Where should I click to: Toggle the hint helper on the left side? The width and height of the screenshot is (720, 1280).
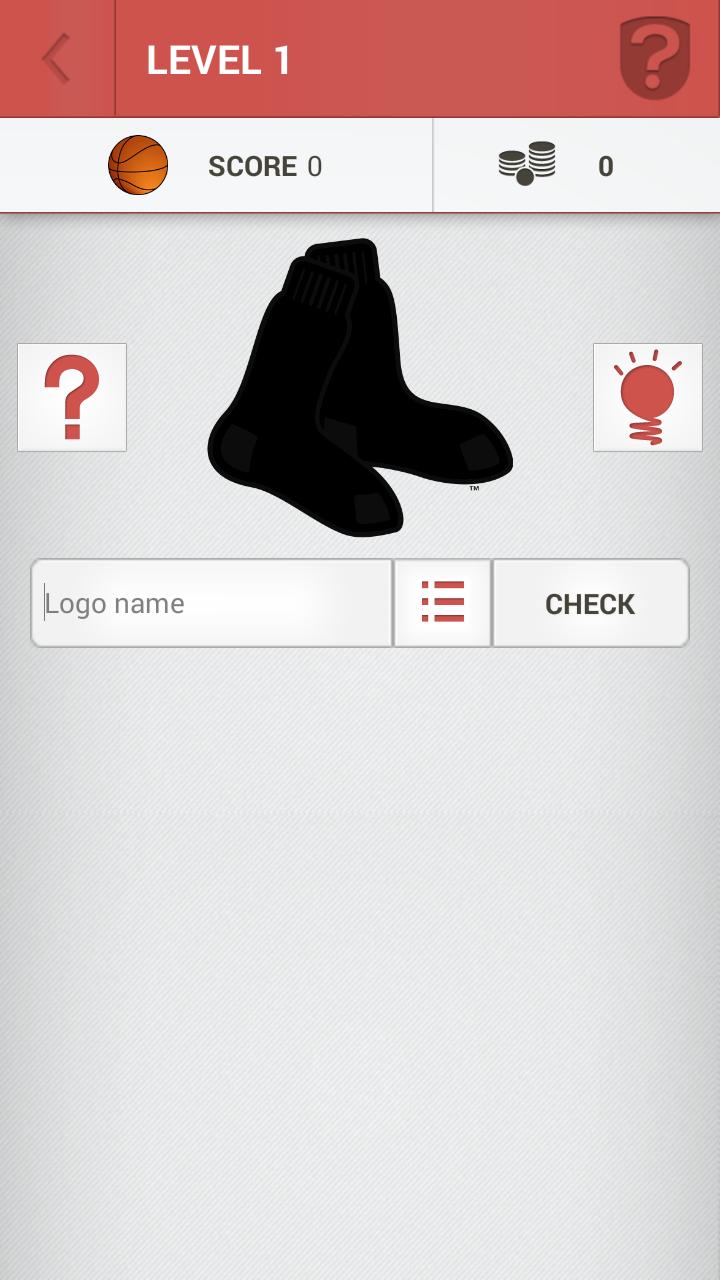71,397
